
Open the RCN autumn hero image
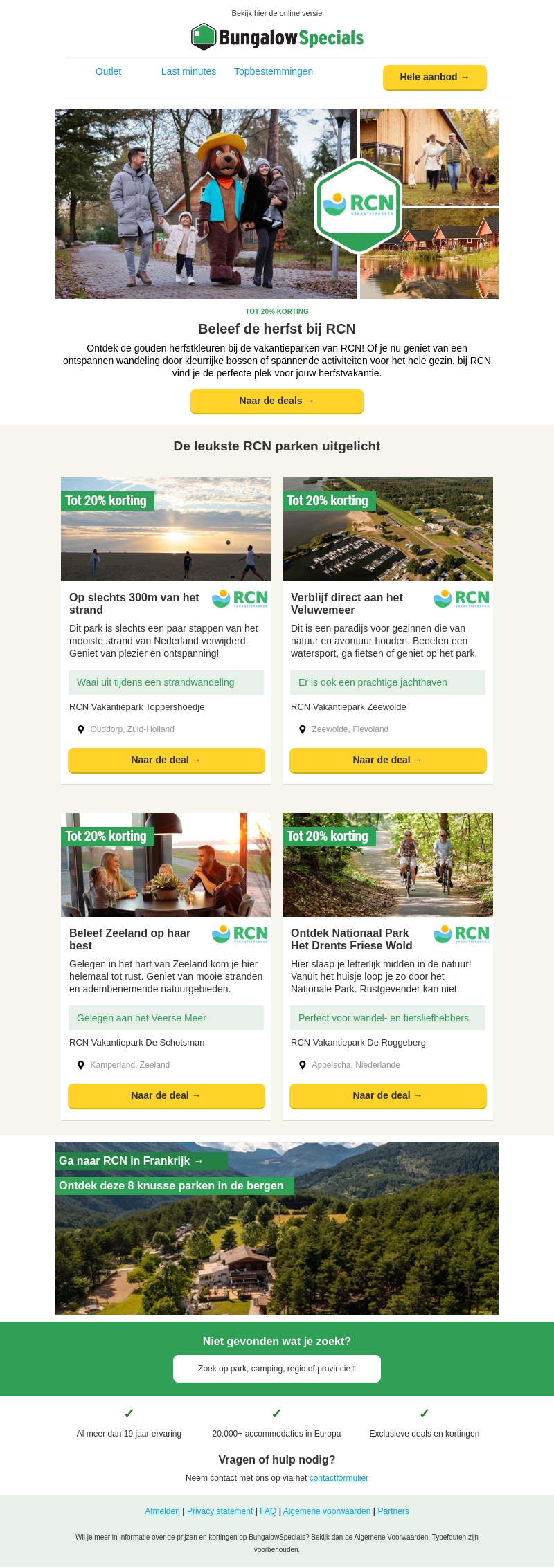[x=276, y=203]
